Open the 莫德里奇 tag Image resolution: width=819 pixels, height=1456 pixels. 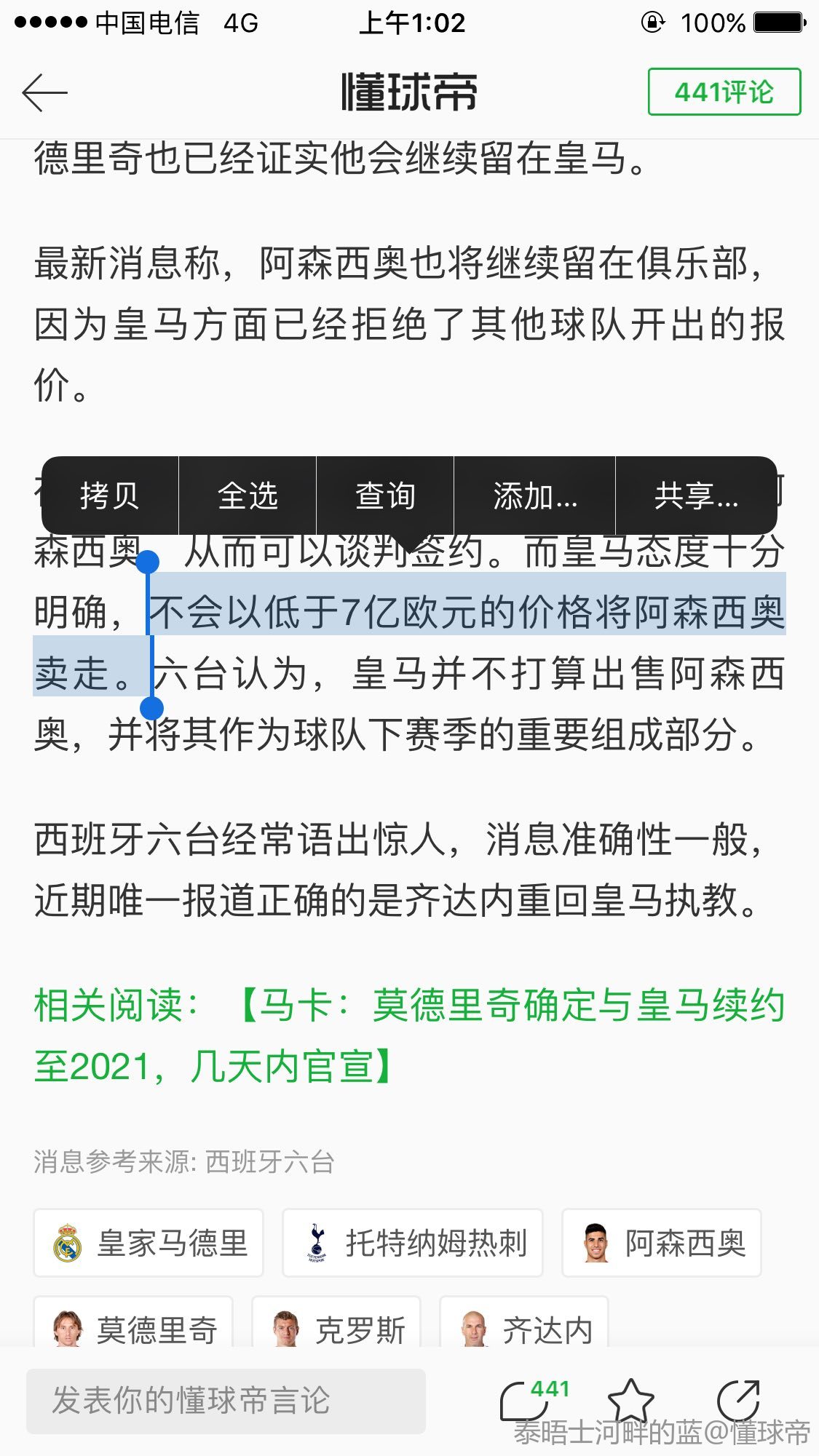tap(134, 1324)
